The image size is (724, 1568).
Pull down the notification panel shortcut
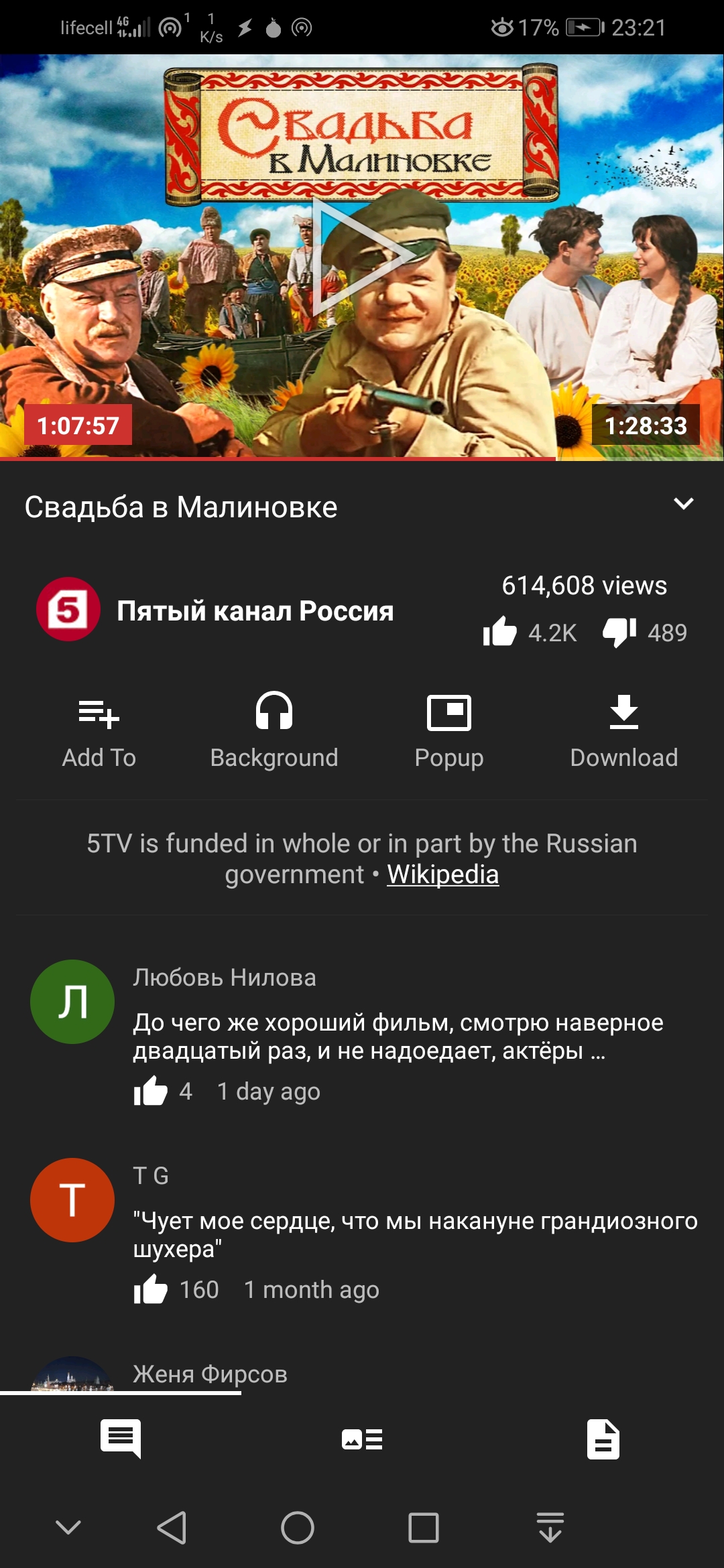[x=550, y=1528]
